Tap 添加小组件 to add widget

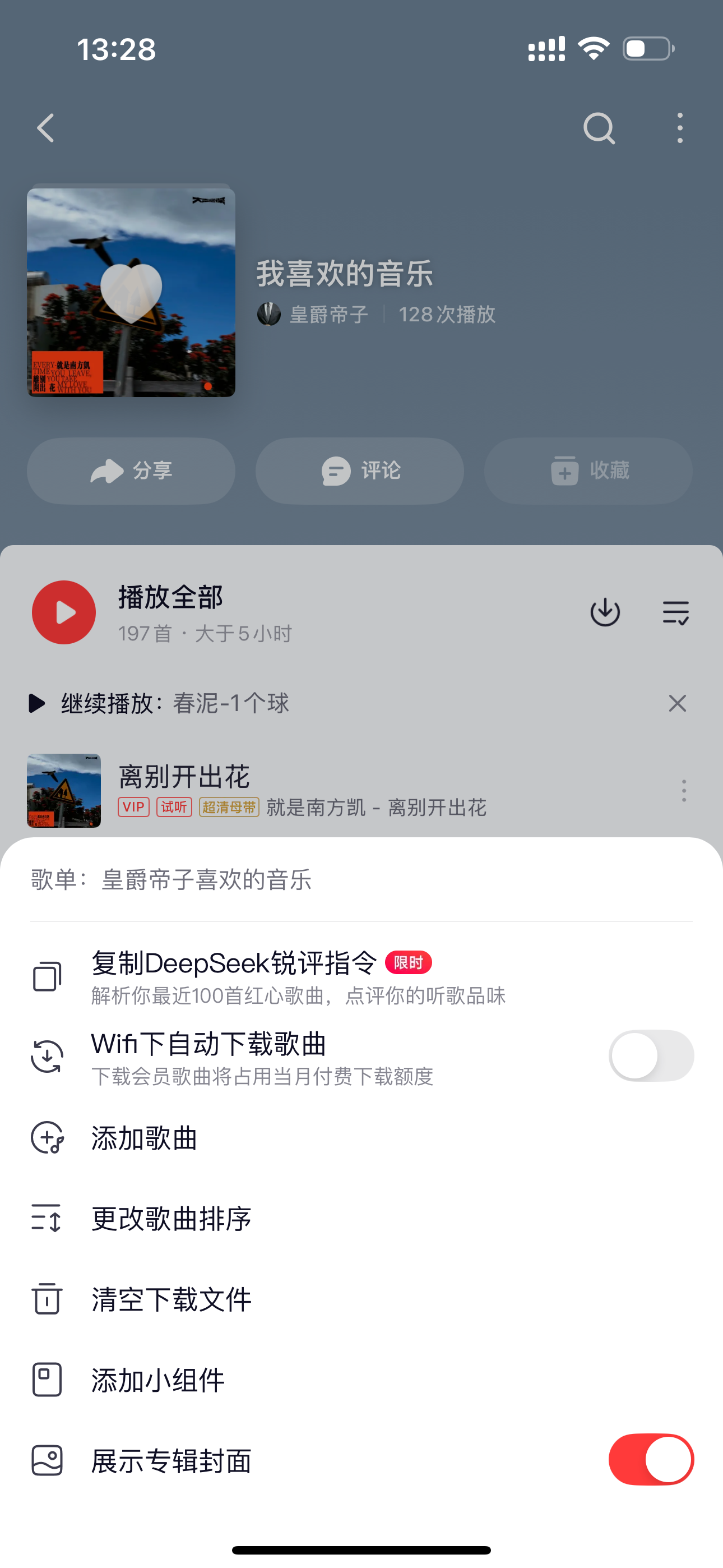tap(157, 1380)
